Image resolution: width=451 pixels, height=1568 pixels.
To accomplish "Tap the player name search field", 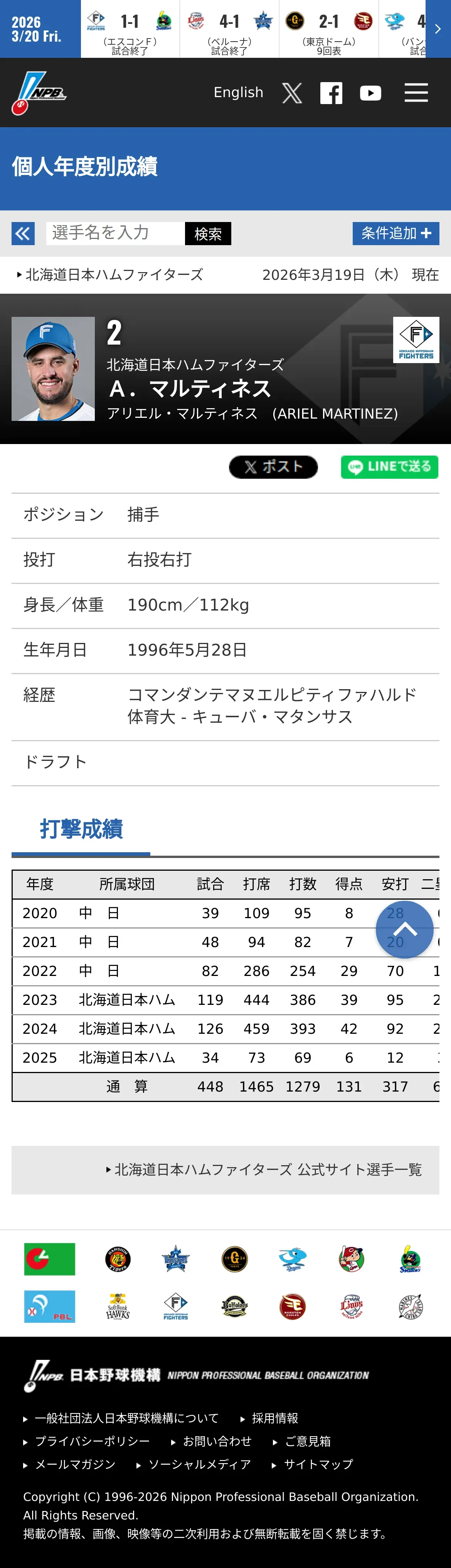I will click(x=115, y=233).
